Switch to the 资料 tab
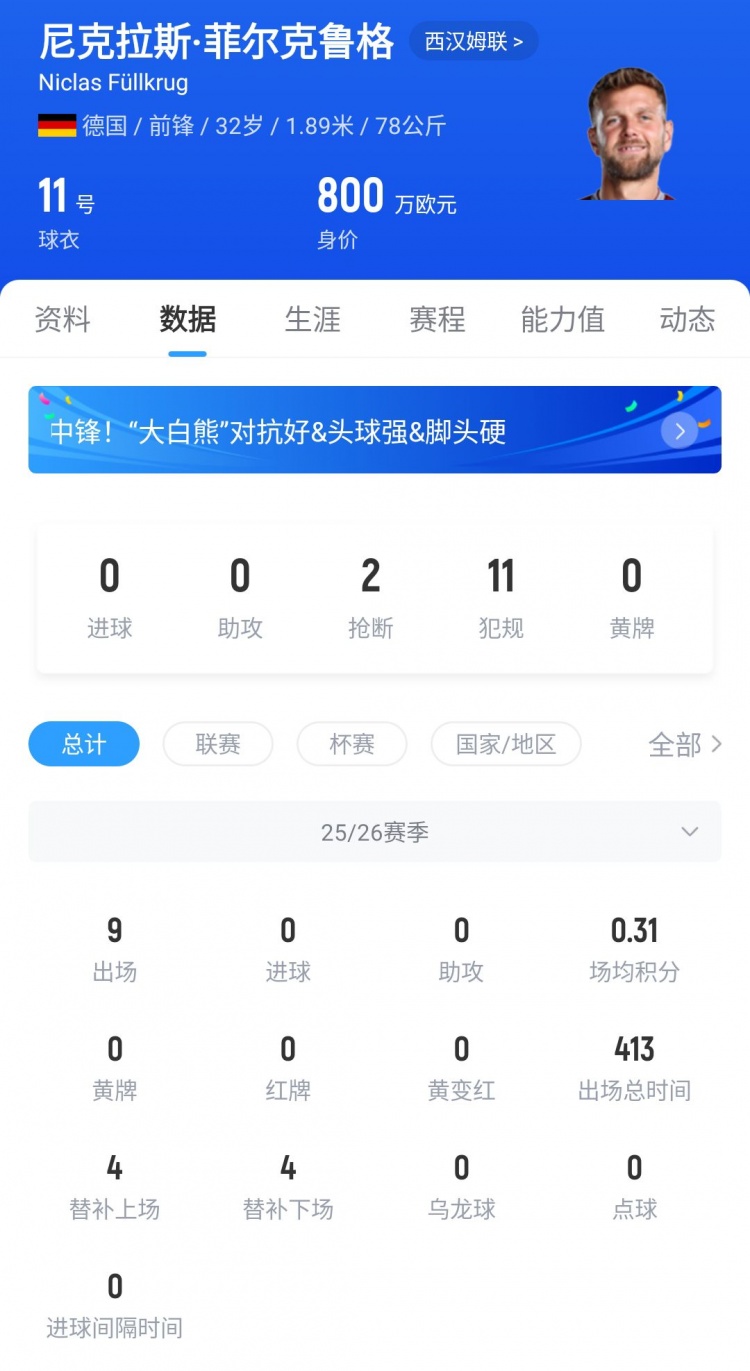The image size is (750, 1371). [x=62, y=319]
